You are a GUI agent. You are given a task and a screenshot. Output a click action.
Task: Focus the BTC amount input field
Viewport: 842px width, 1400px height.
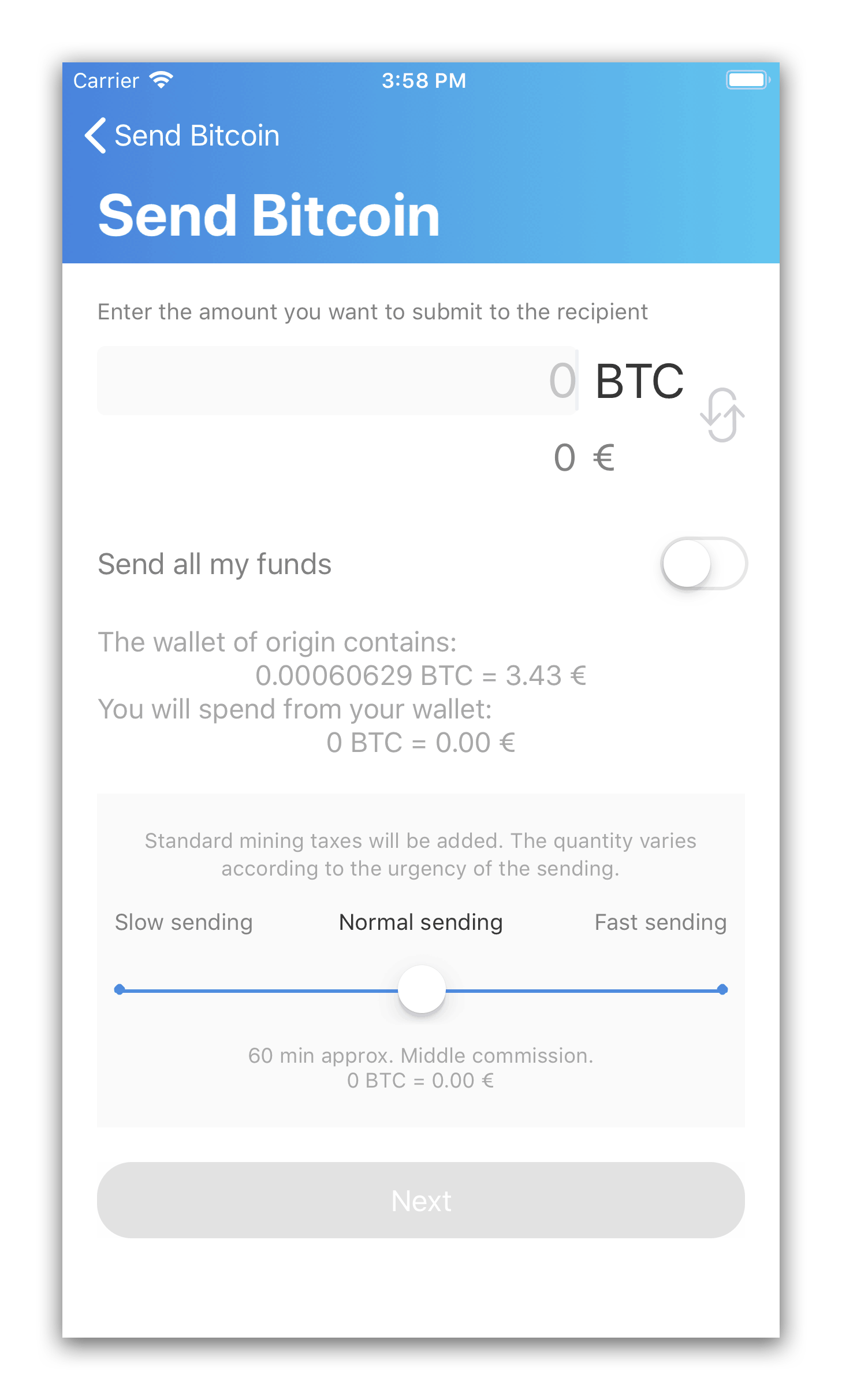tap(337, 381)
